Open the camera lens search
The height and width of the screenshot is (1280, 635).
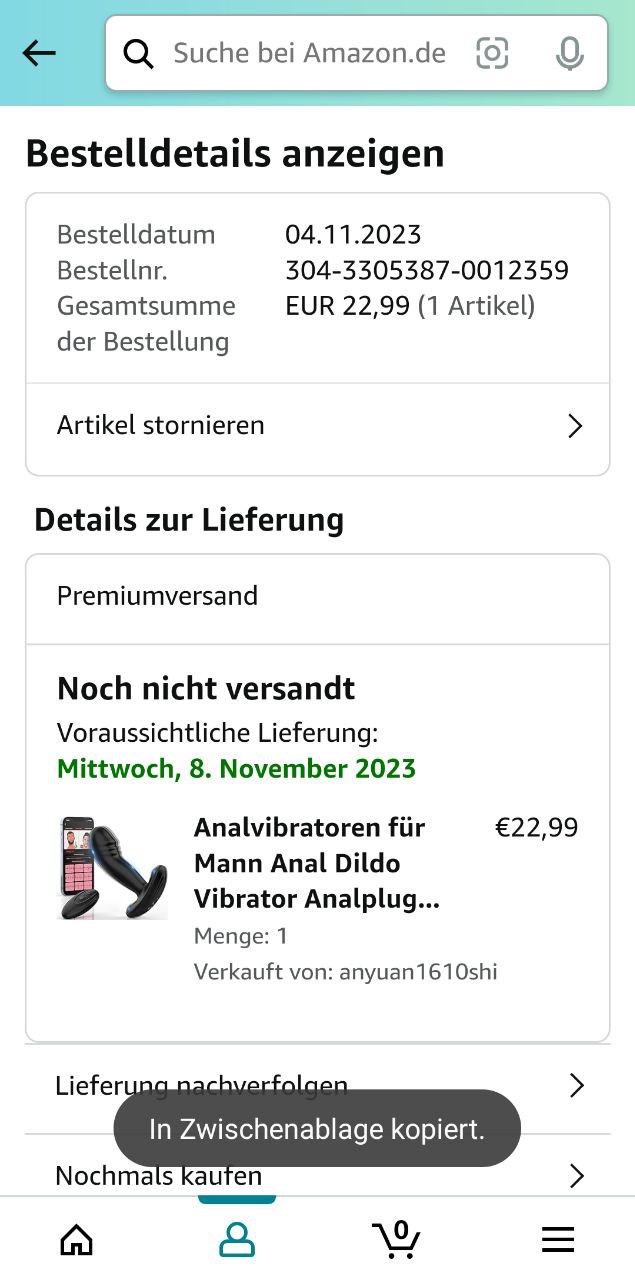(492, 53)
